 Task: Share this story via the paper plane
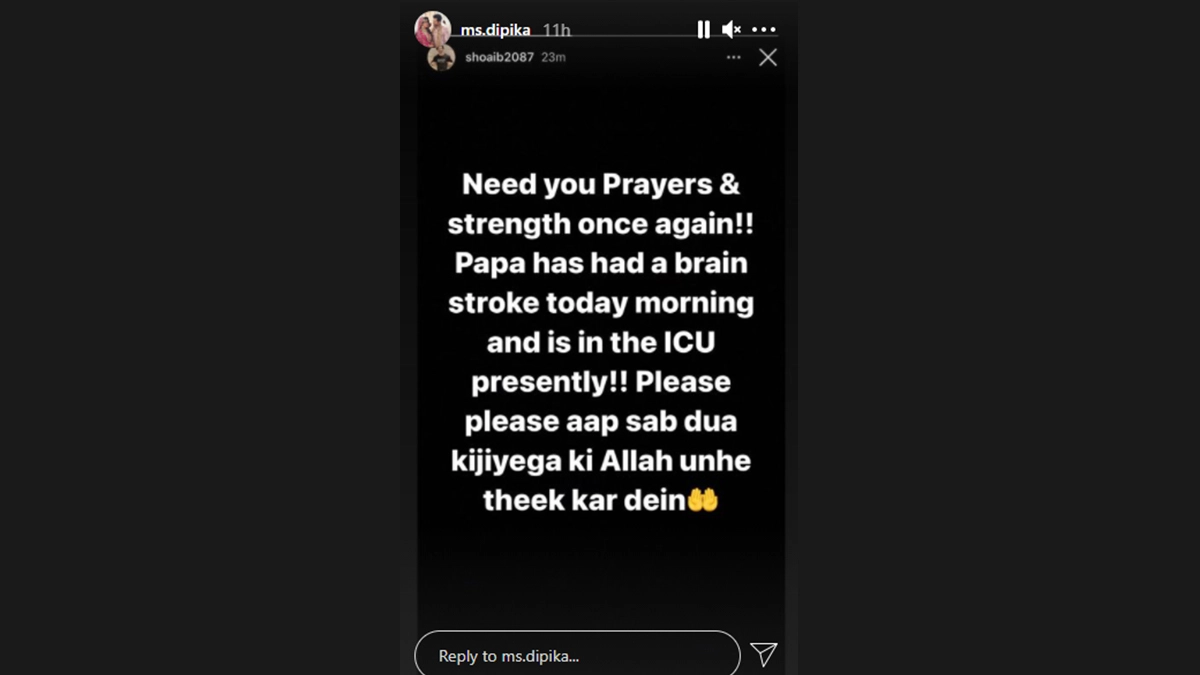pos(764,655)
